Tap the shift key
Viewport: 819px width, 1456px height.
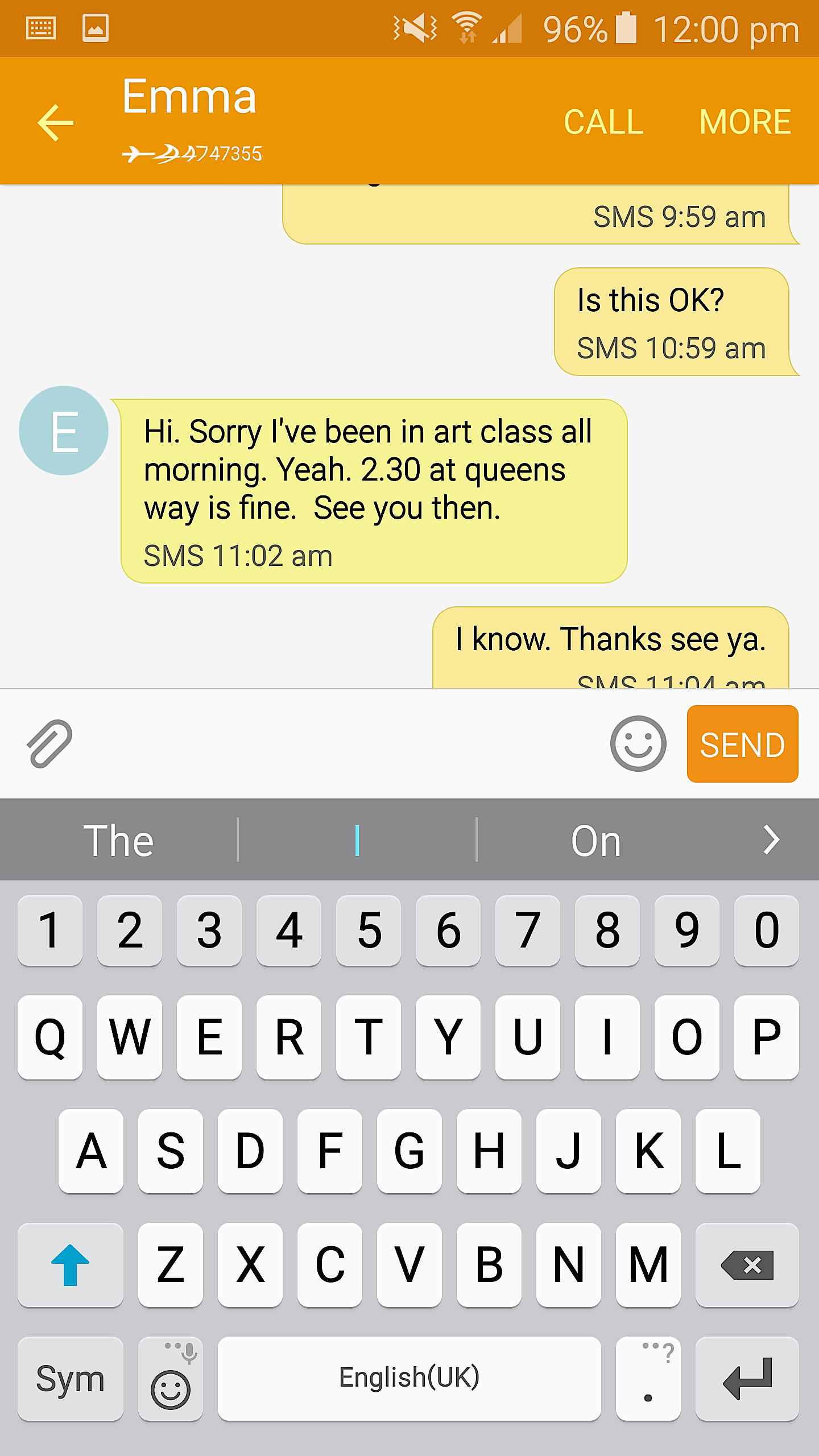pyautogui.click(x=71, y=1264)
